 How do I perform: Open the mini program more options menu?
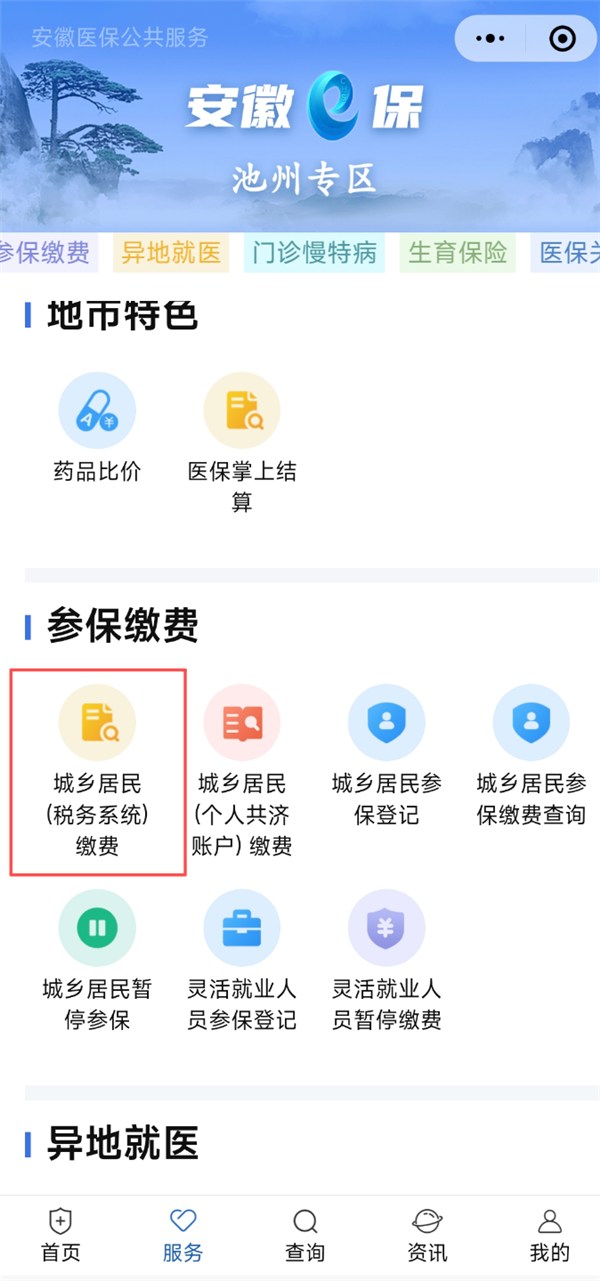click(491, 39)
